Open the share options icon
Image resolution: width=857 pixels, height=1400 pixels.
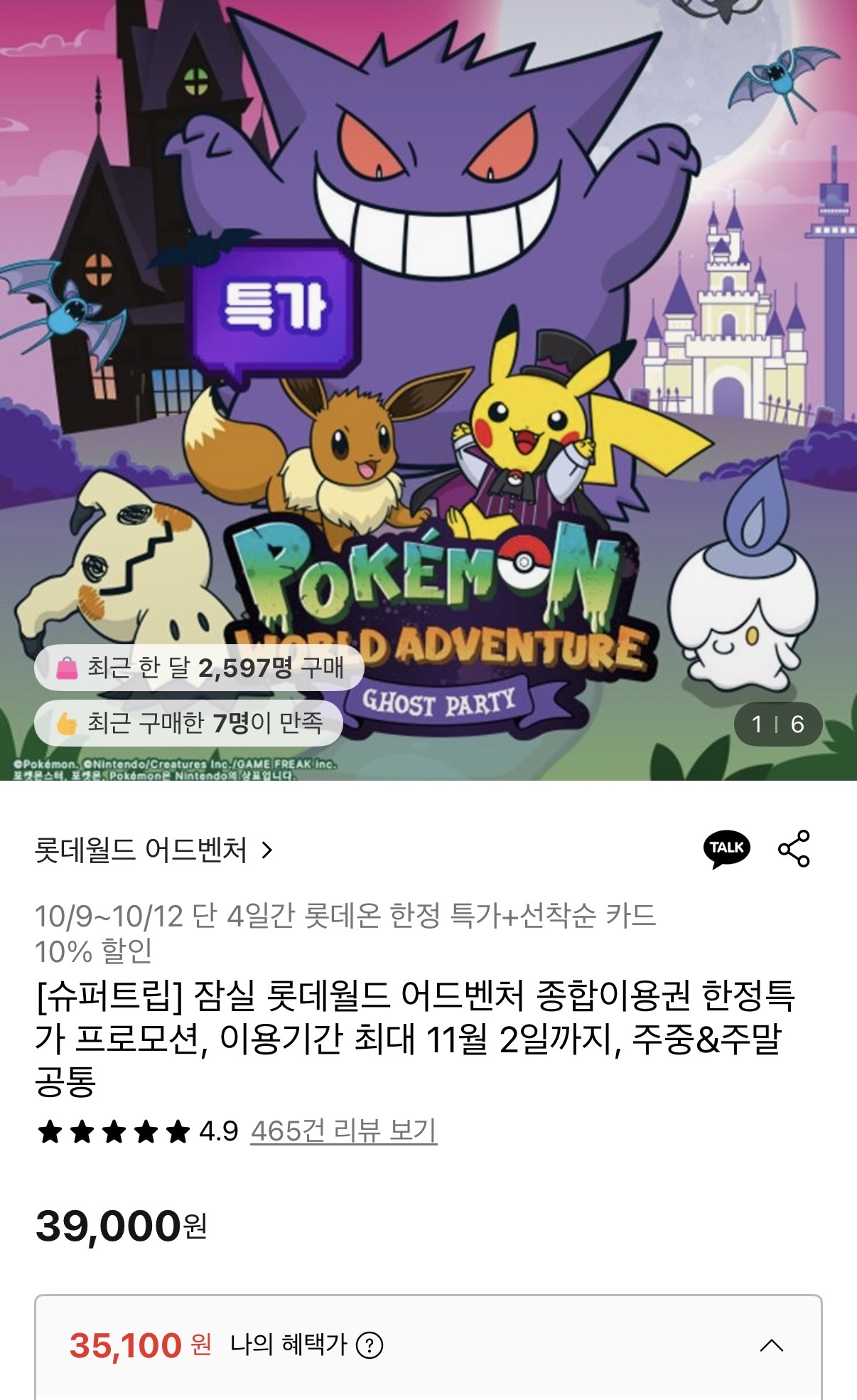[794, 848]
